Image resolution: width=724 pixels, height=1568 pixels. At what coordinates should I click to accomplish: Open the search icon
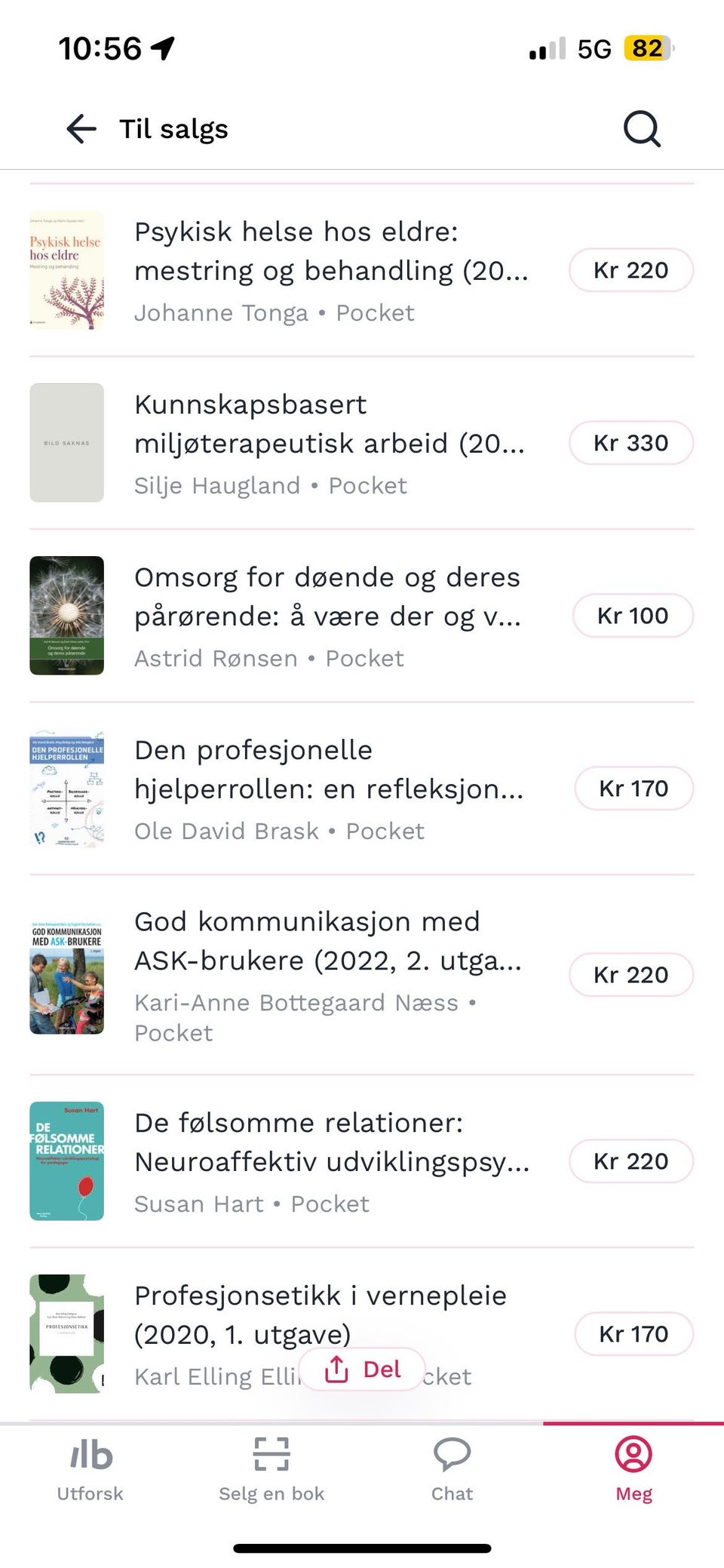click(640, 128)
